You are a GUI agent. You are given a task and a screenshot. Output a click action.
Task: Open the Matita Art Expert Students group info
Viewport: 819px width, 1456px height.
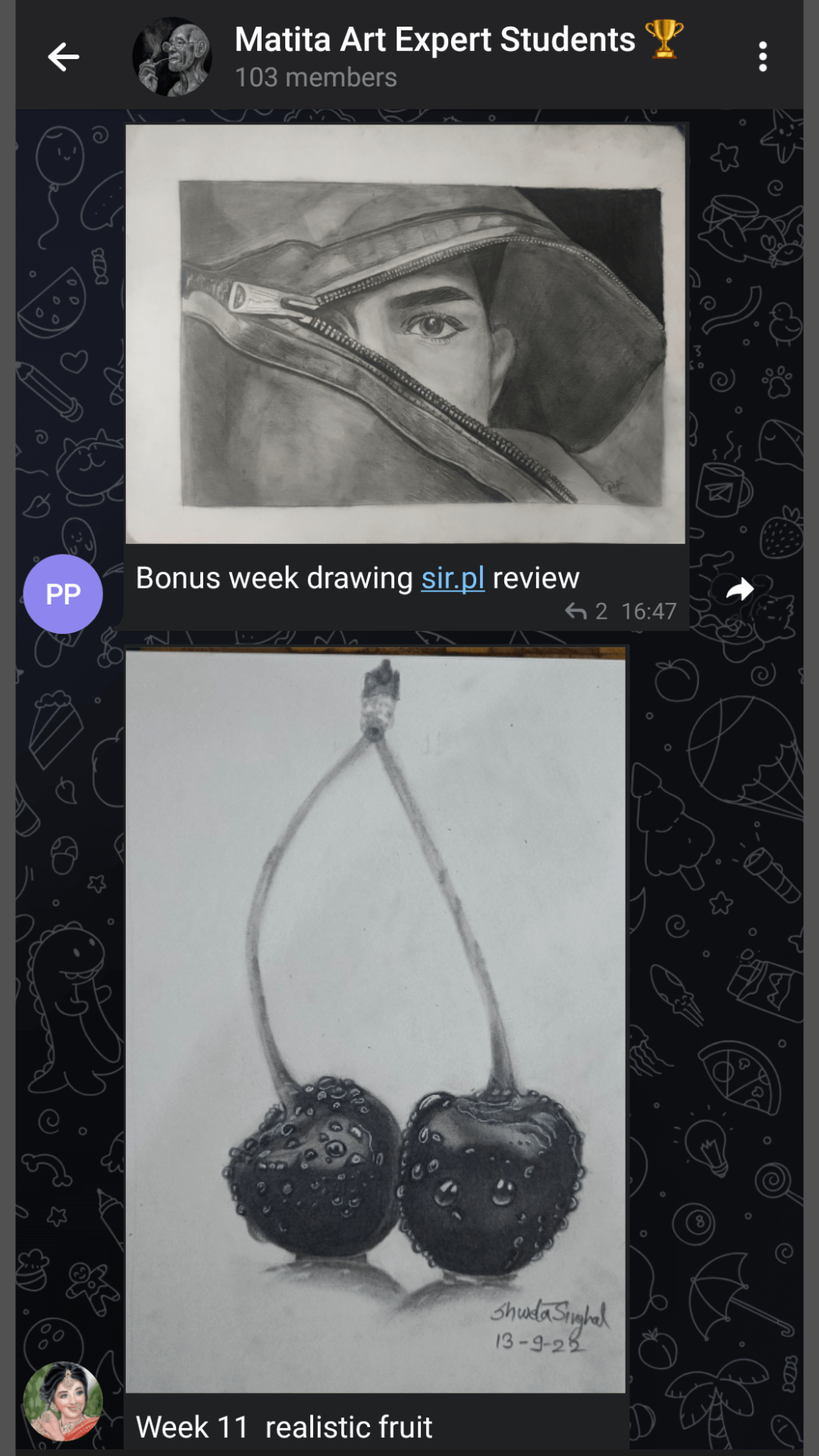435,56
